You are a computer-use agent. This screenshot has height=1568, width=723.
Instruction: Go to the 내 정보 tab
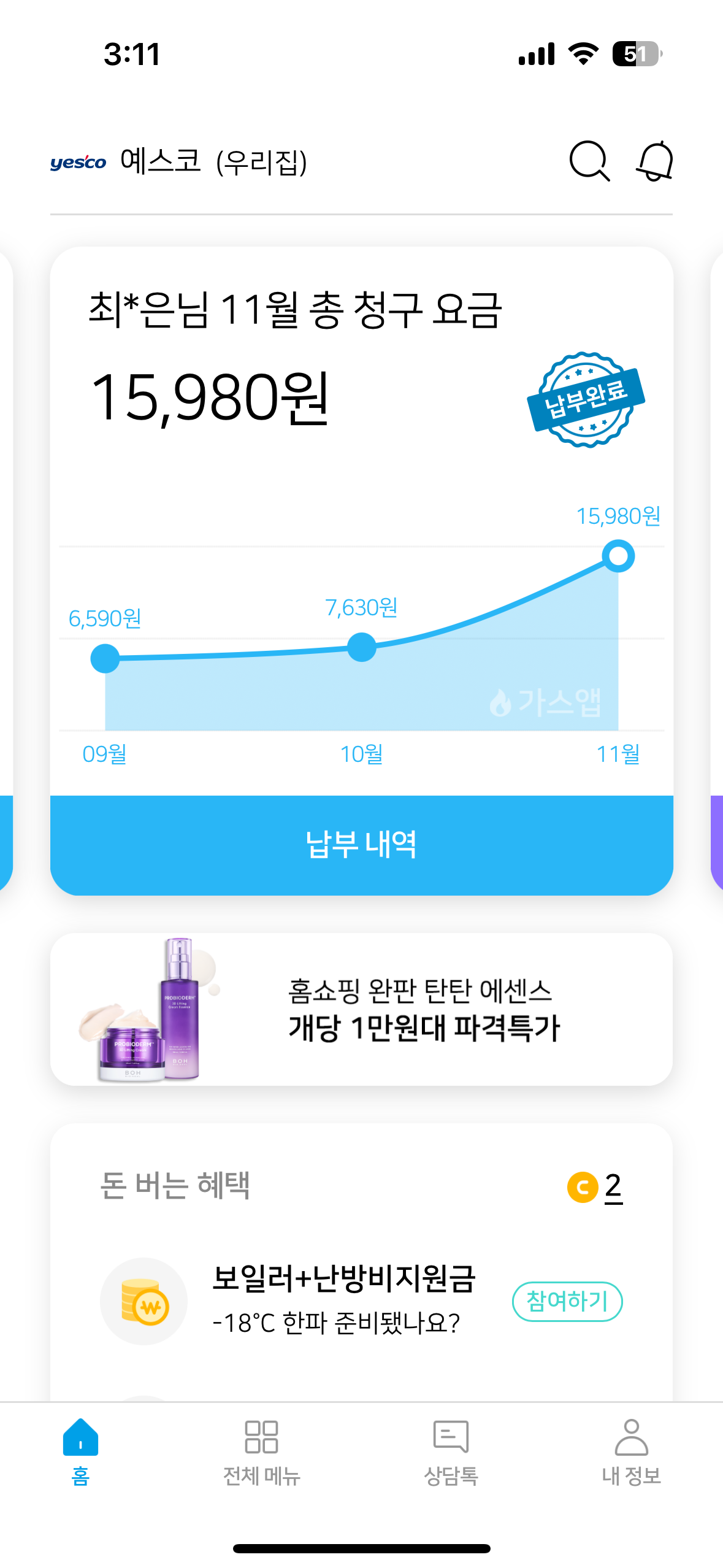click(631, 1451)
